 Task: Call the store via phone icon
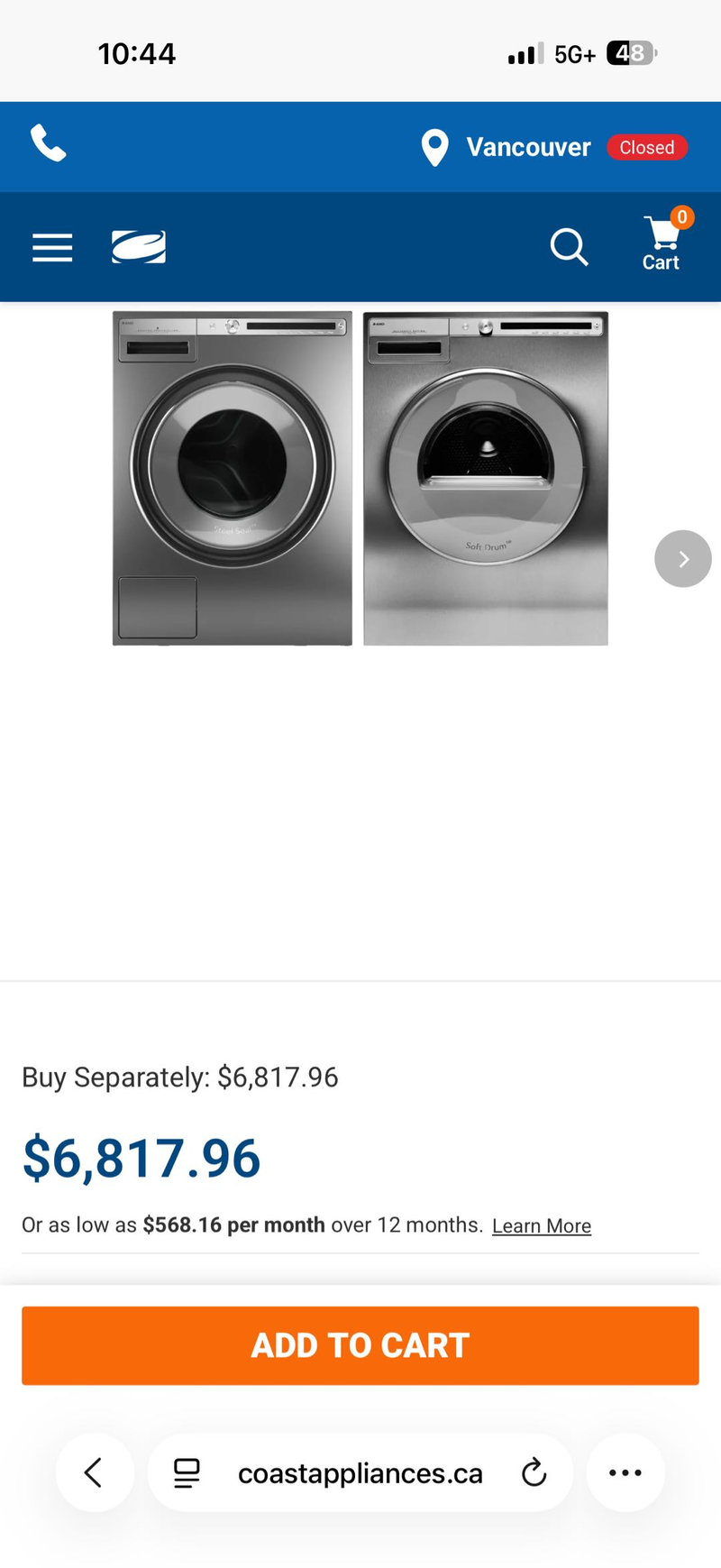(x=49, y=144)
